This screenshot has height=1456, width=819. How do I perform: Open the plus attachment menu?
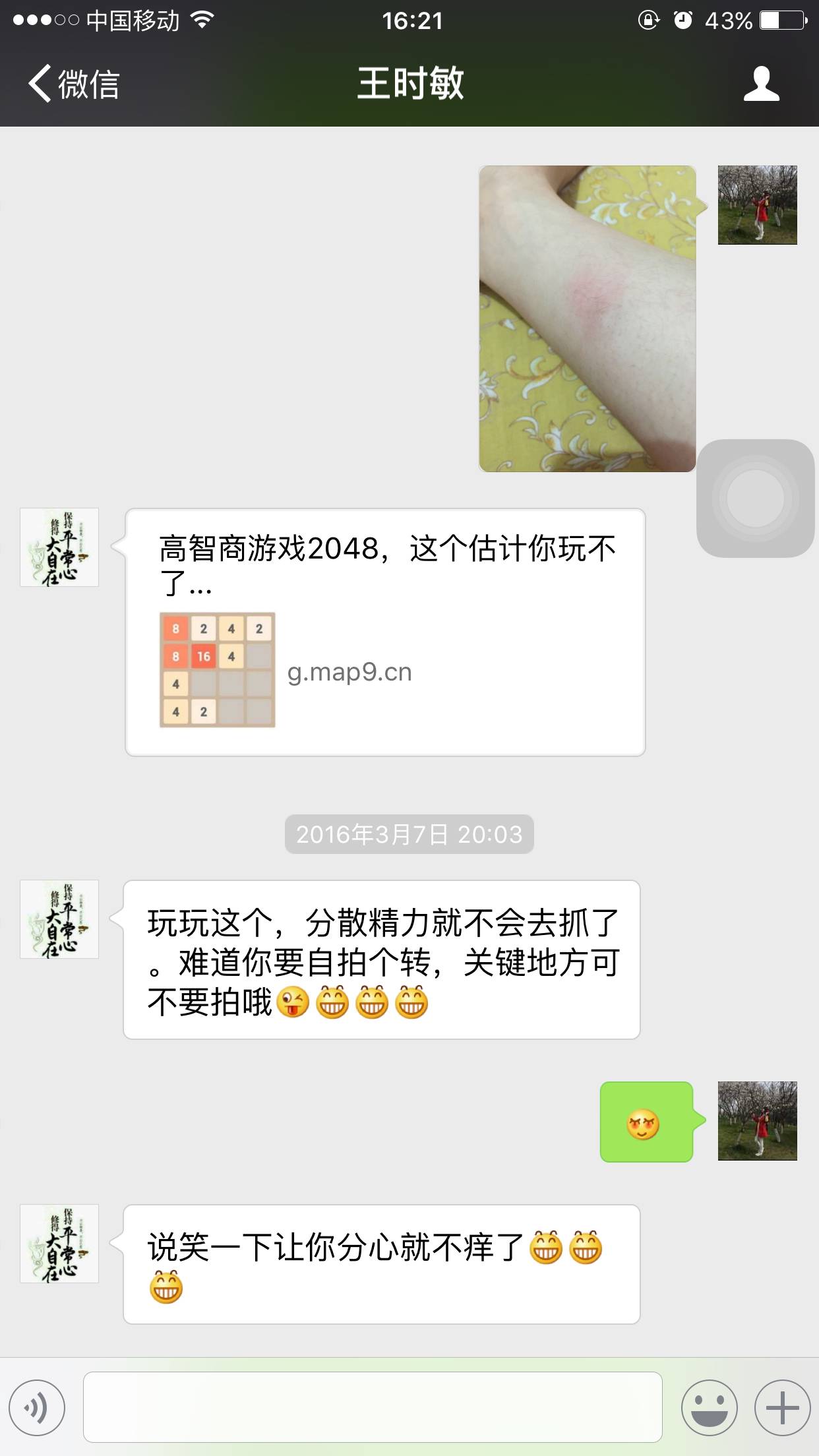(x=782, y=1408)
